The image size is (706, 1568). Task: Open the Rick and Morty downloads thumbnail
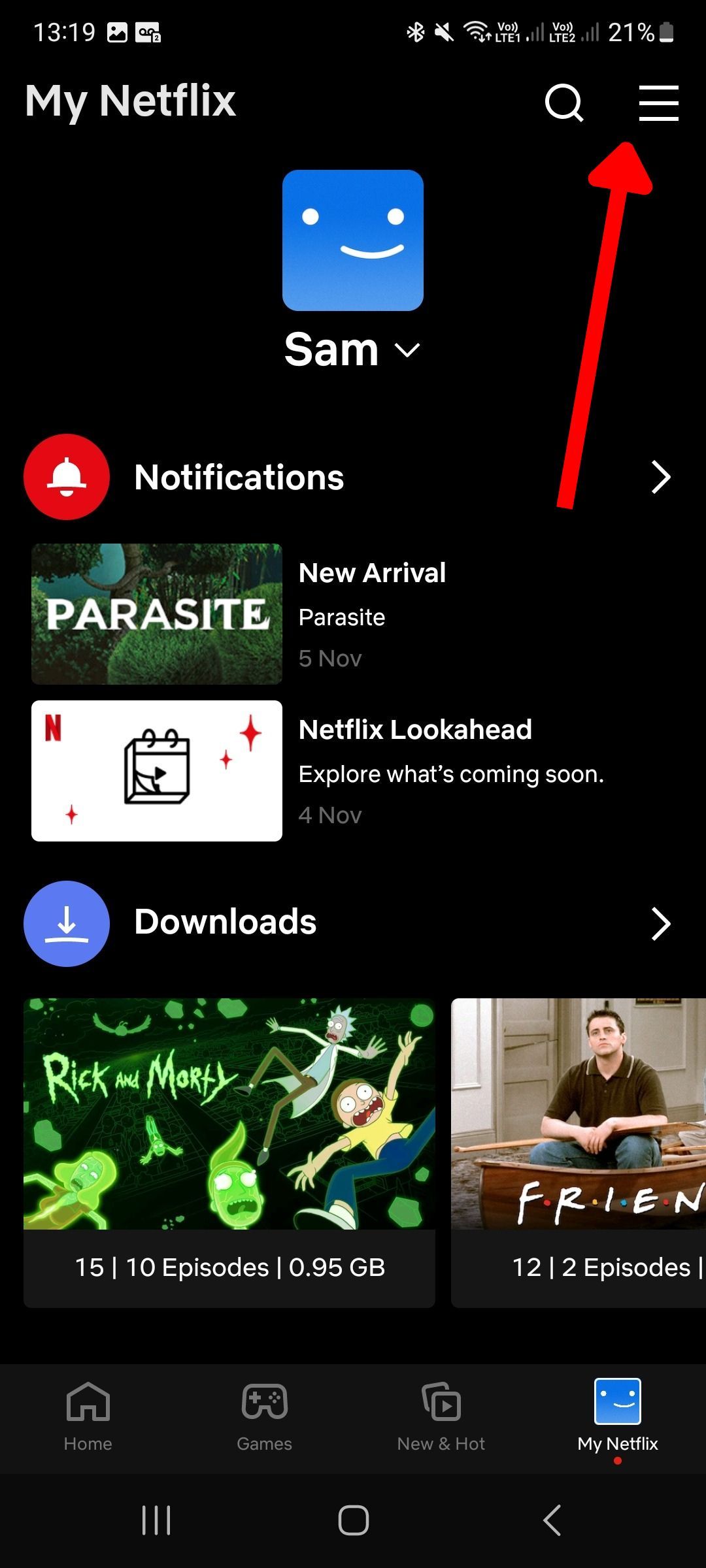[229, 1111]
